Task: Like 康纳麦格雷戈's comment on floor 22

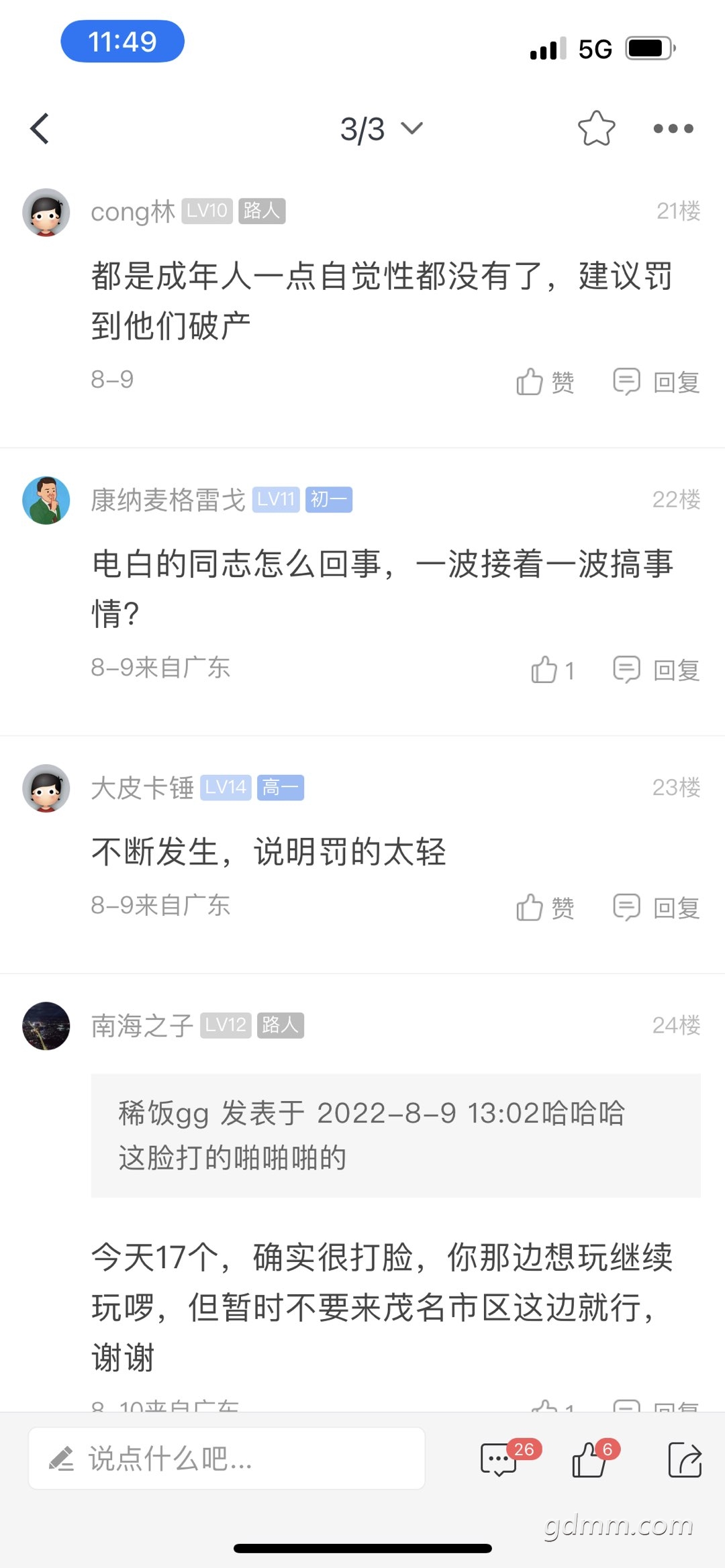Action: [552, 670]
